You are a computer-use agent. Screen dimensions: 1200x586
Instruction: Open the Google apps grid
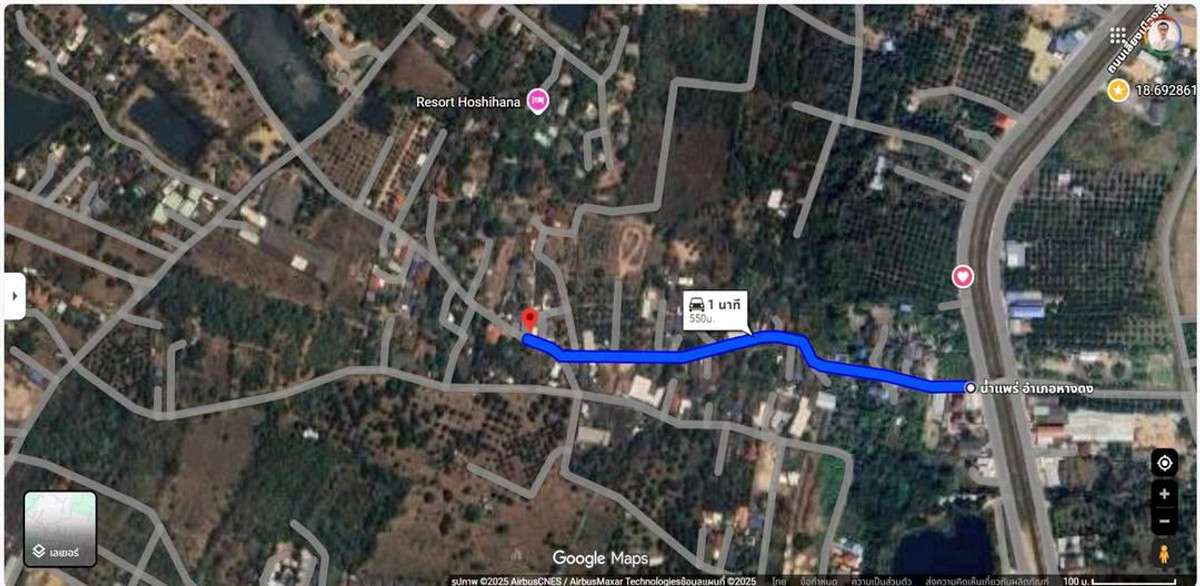pos(1117,37)
